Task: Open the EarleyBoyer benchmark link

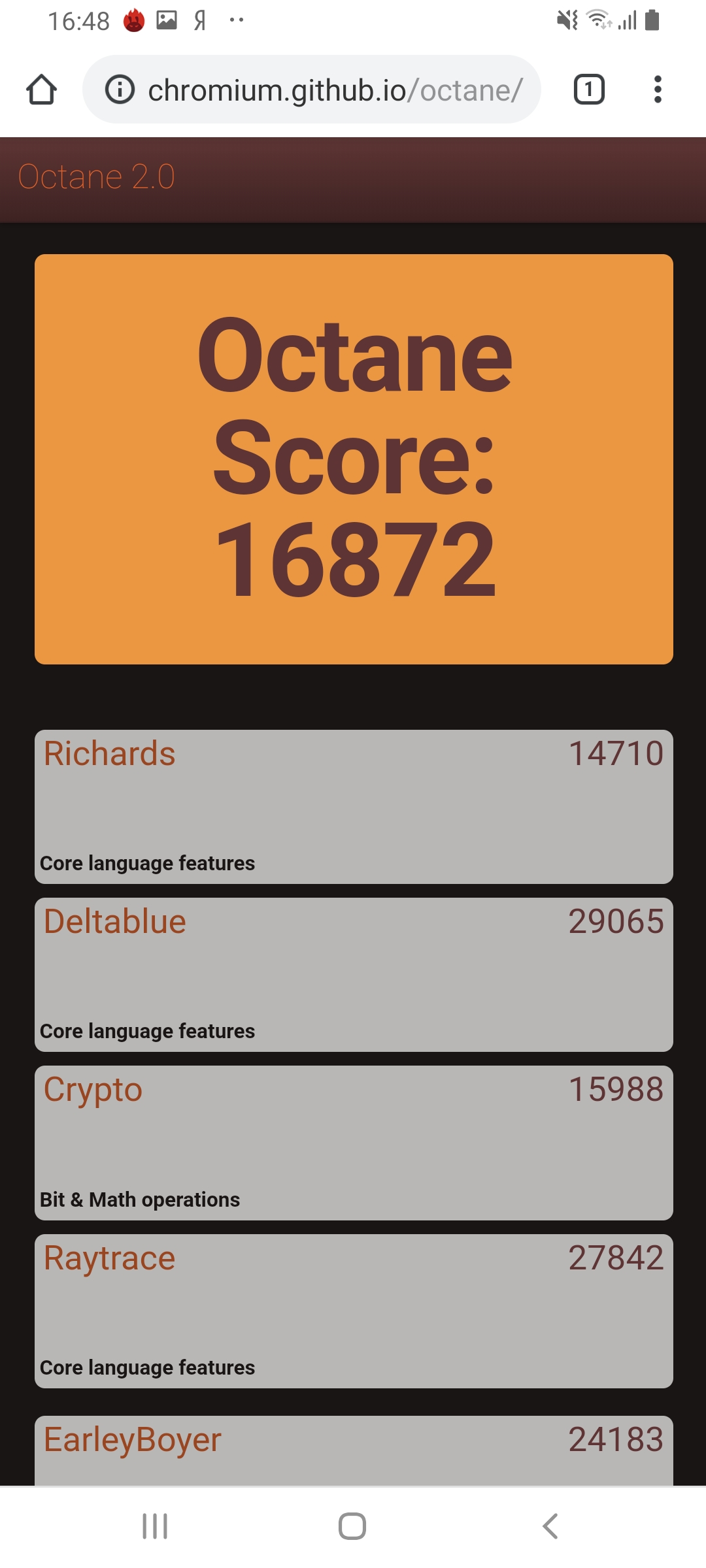Action: 133,1439
